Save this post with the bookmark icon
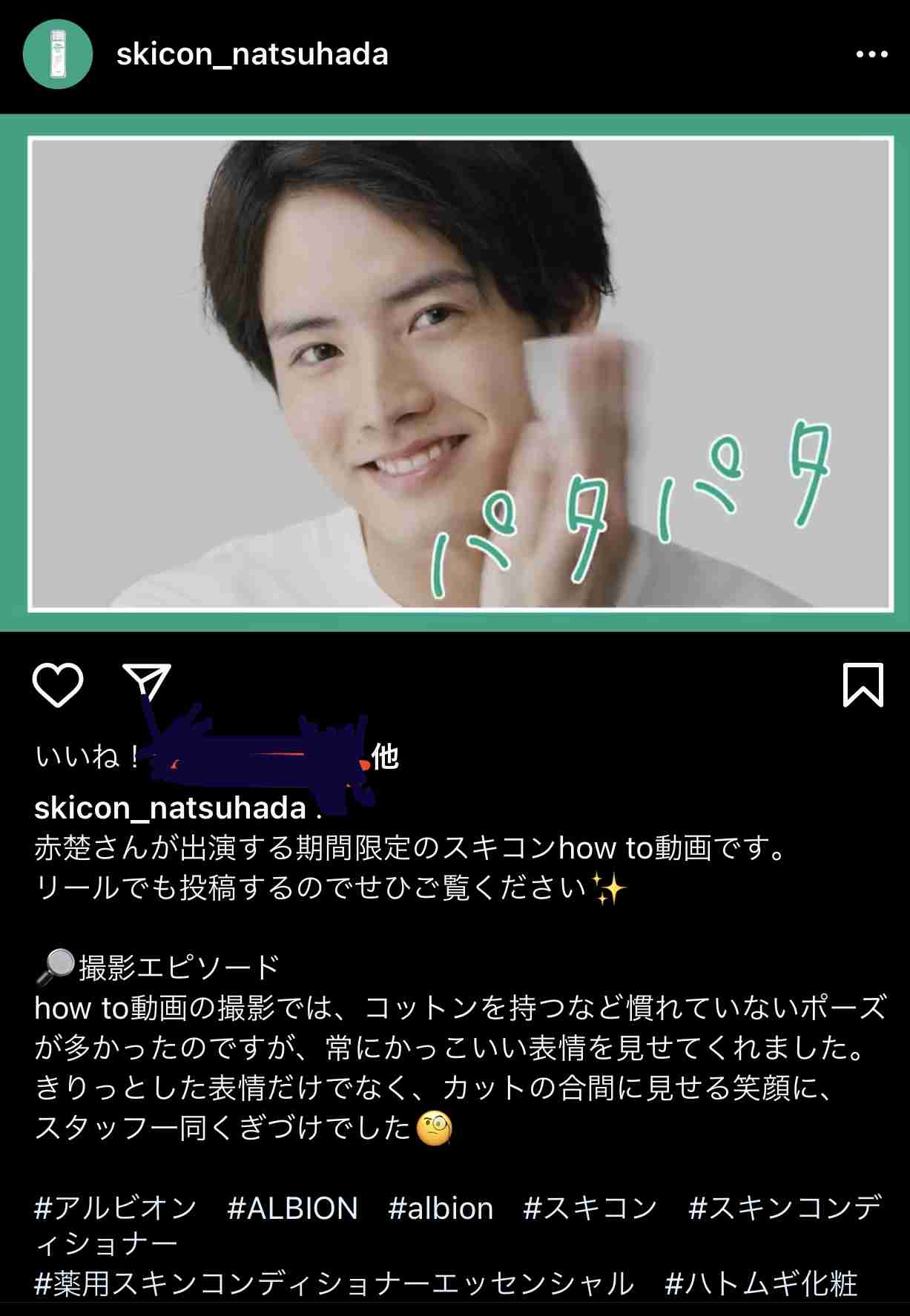This screenshot has width=910, height=1316. point(863,685)
